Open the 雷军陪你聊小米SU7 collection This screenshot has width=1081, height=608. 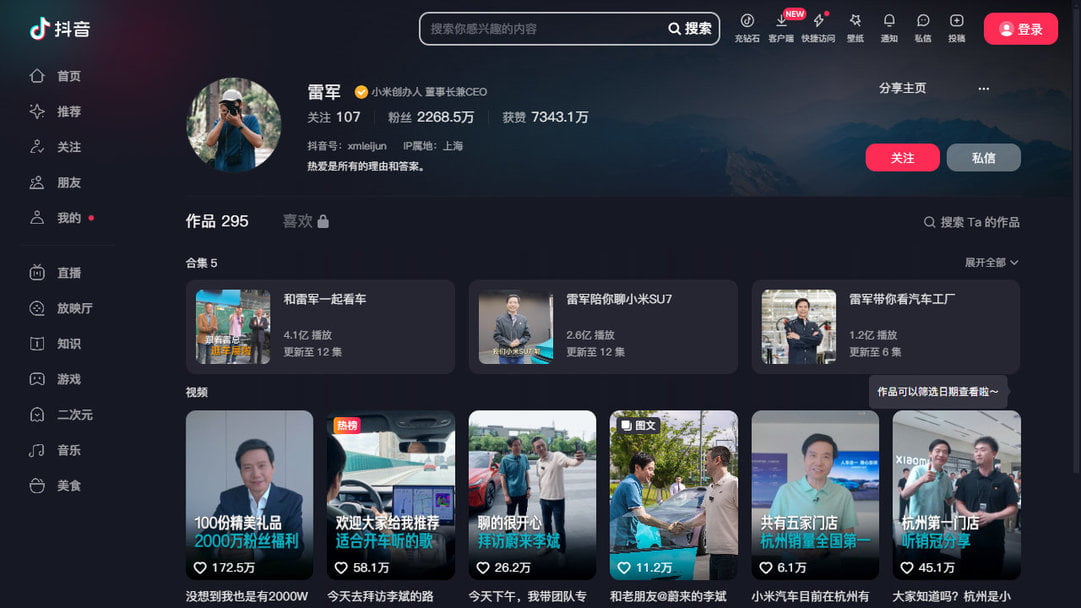coord(603,326)
